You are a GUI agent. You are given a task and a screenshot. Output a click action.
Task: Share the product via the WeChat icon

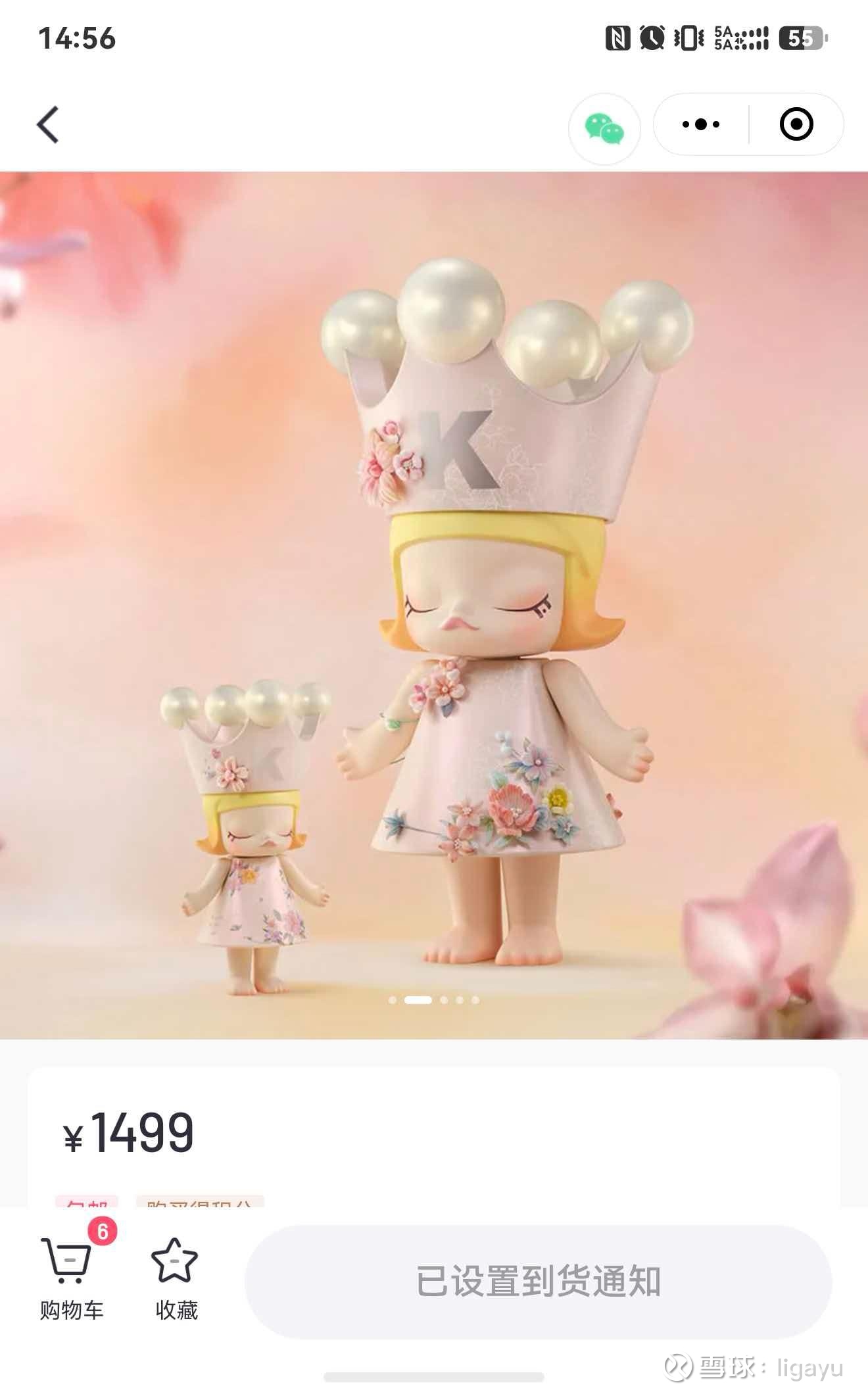point(604,128)
